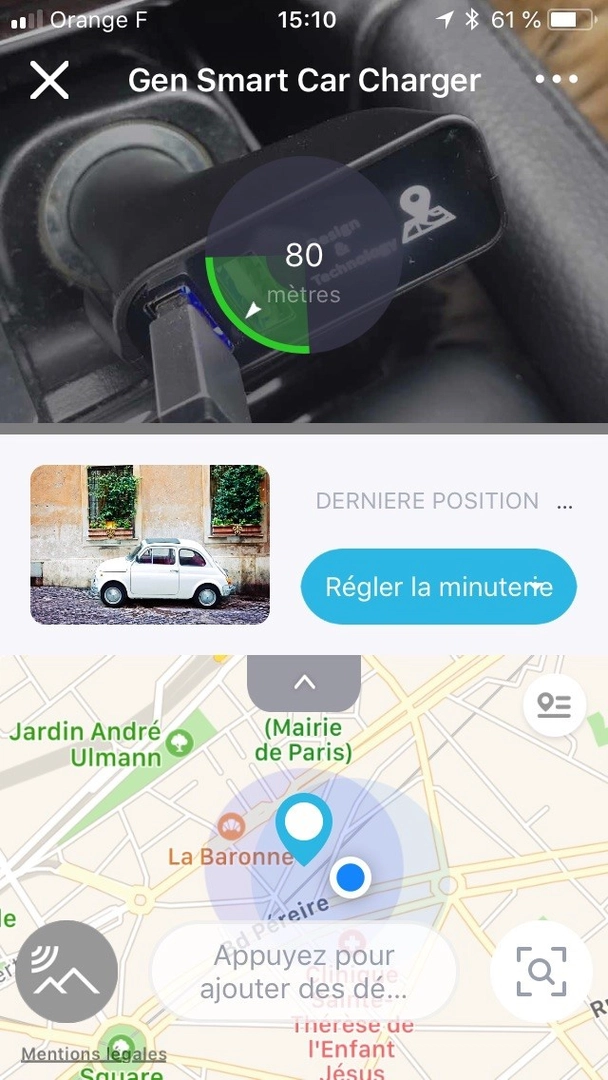Open the search scan icon
The width and height of the screenshot is (608, 1080).
click(x=541, y=971)
